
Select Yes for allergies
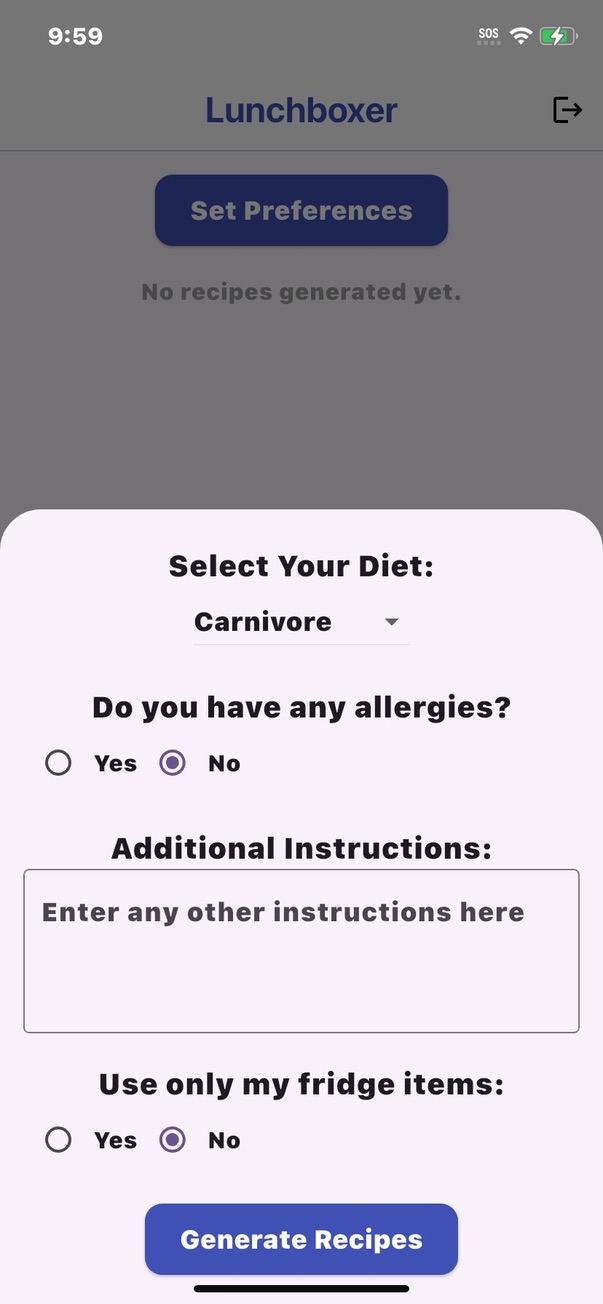click(x=59, y=764)
